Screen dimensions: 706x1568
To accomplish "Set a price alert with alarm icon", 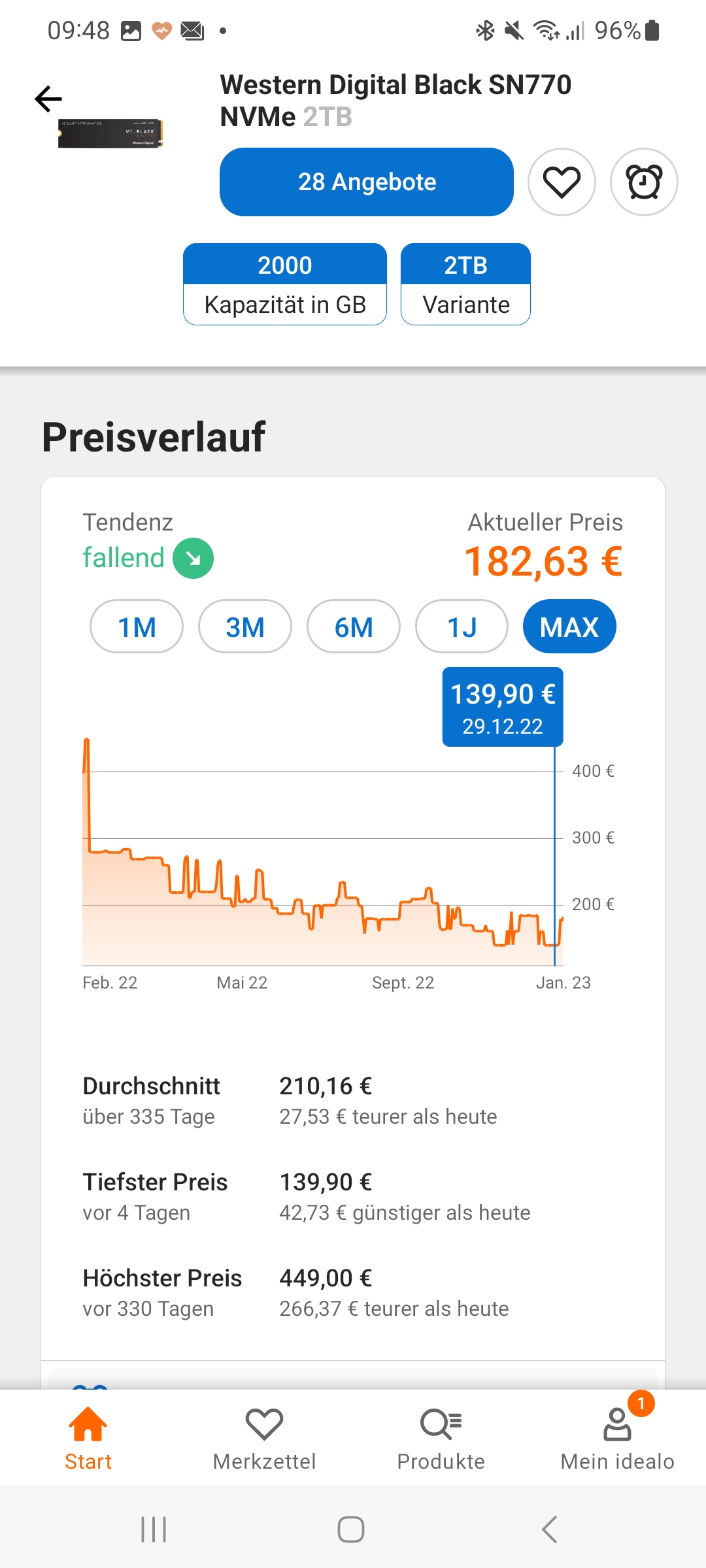I will tap(644, 182).
